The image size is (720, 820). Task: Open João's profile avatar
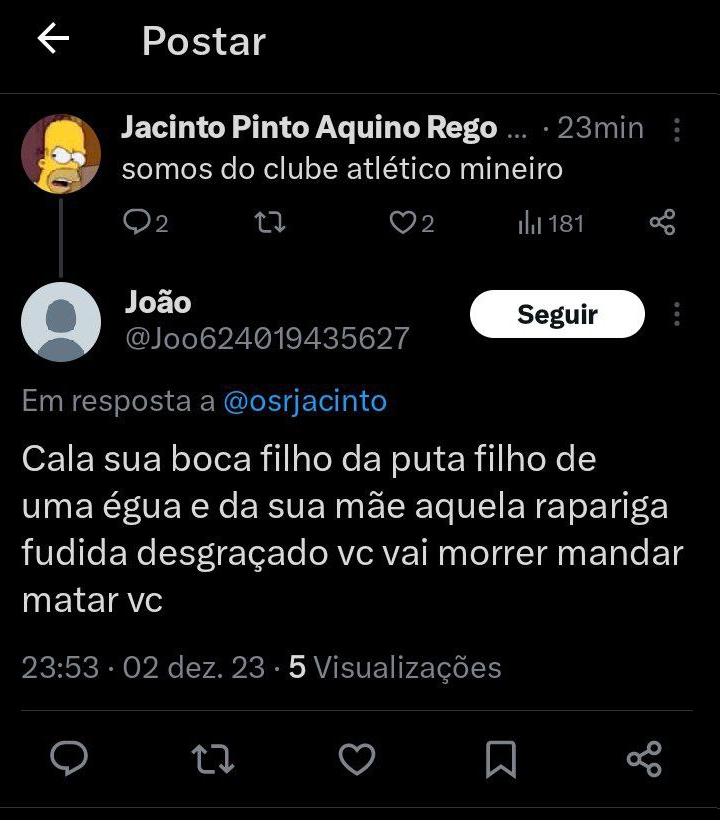tap(61, 322)
